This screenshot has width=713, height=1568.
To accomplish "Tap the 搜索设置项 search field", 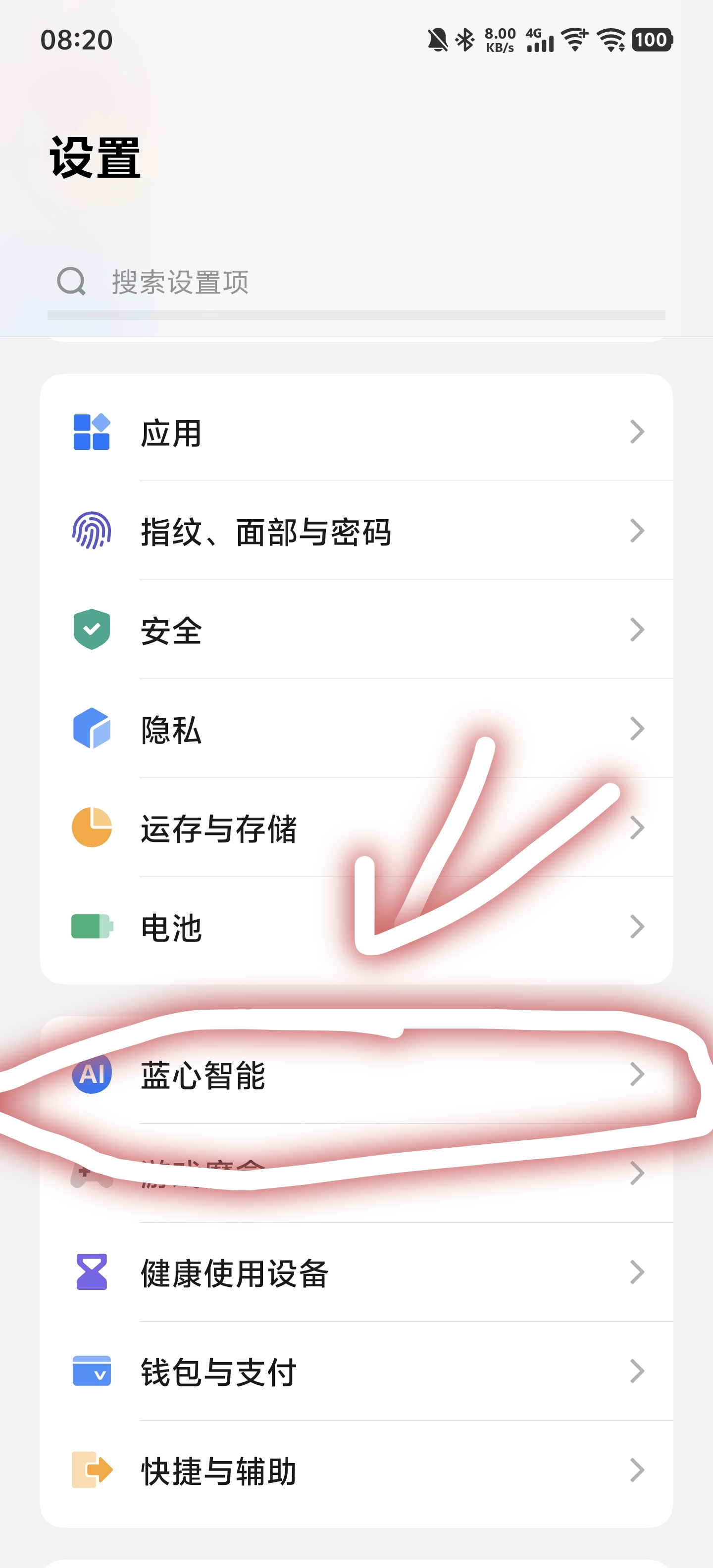I will [356, 283].
